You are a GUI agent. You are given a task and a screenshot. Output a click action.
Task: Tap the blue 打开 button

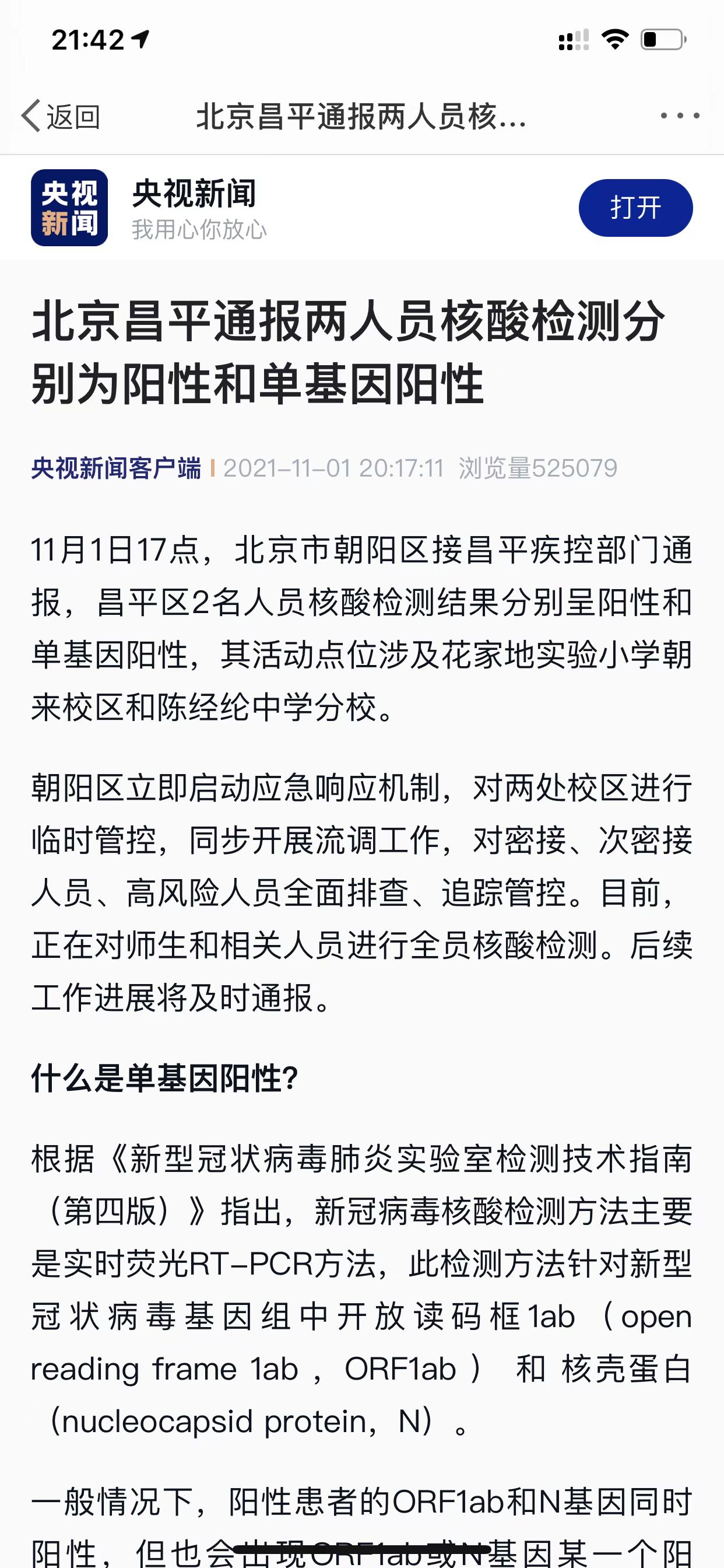click(x=635, y=208)
